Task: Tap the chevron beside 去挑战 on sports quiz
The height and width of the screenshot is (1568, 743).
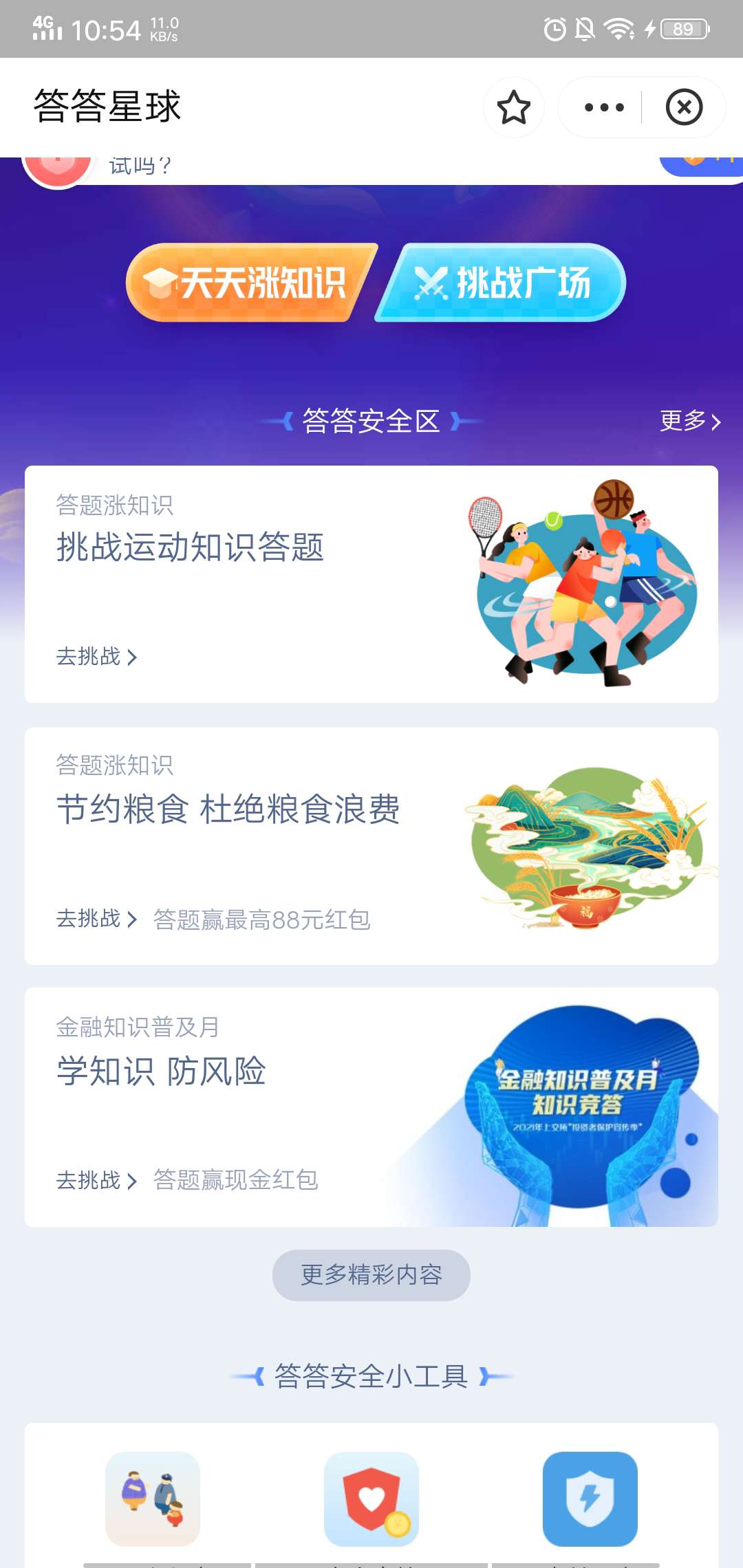Action: (135, 657)
